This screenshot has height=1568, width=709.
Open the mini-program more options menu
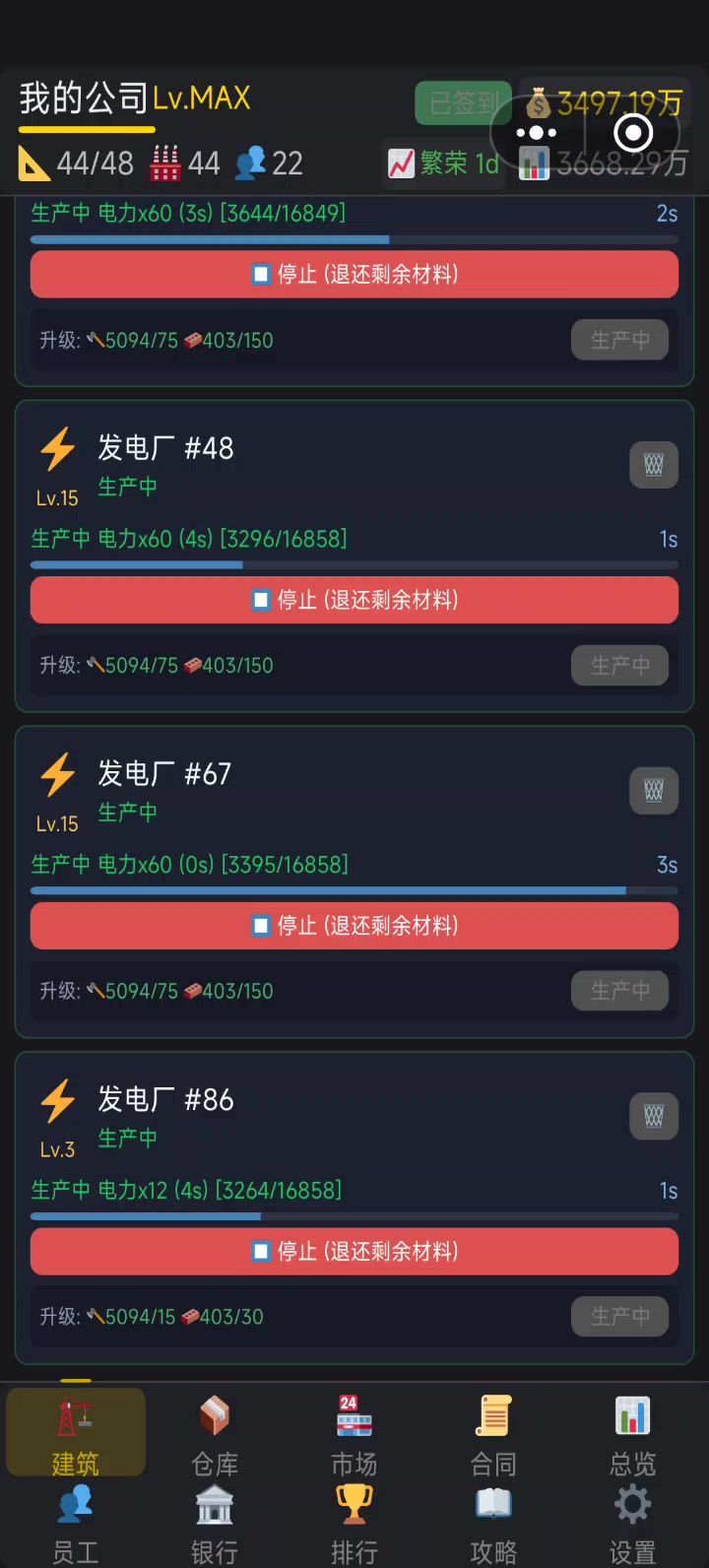tap(537, 133)
